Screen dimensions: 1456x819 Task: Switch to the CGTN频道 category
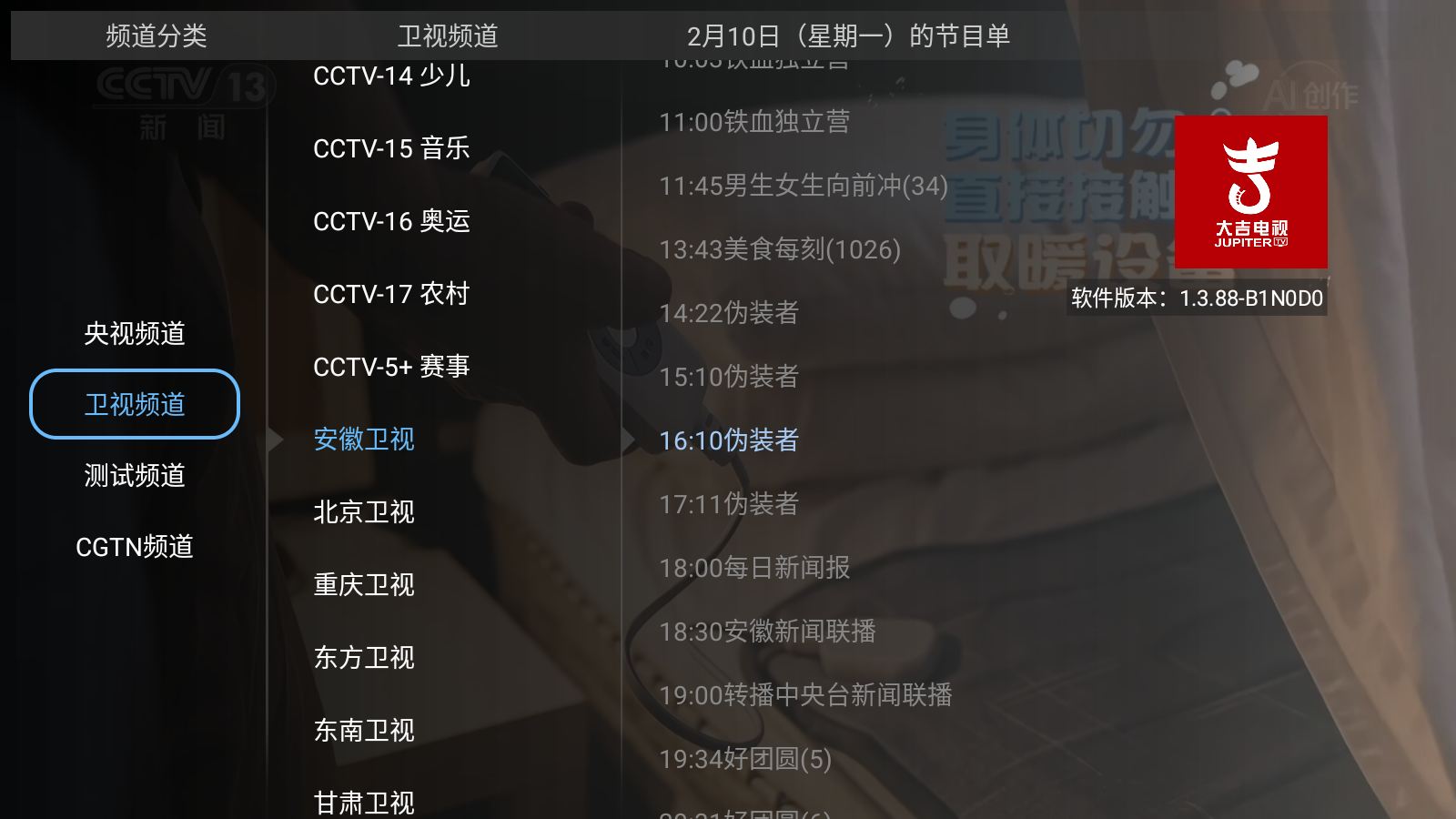[x=135, y=547]
